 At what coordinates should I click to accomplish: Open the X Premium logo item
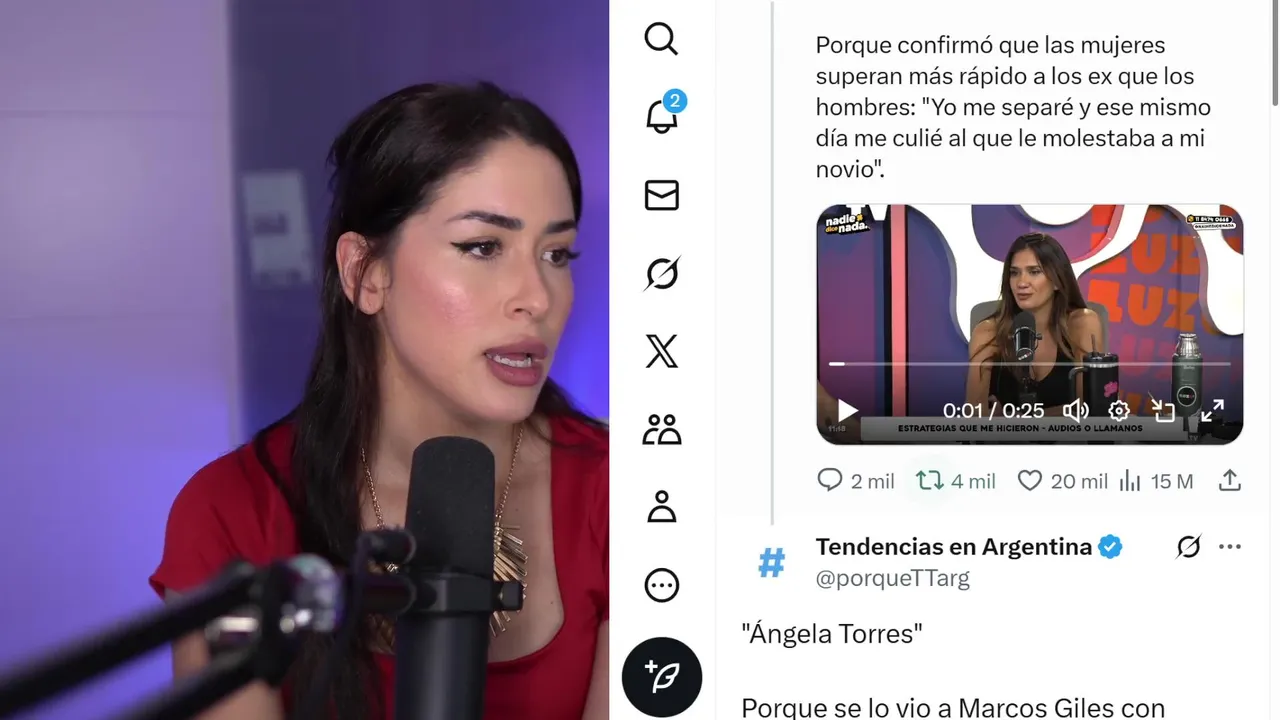pos(661,351)
